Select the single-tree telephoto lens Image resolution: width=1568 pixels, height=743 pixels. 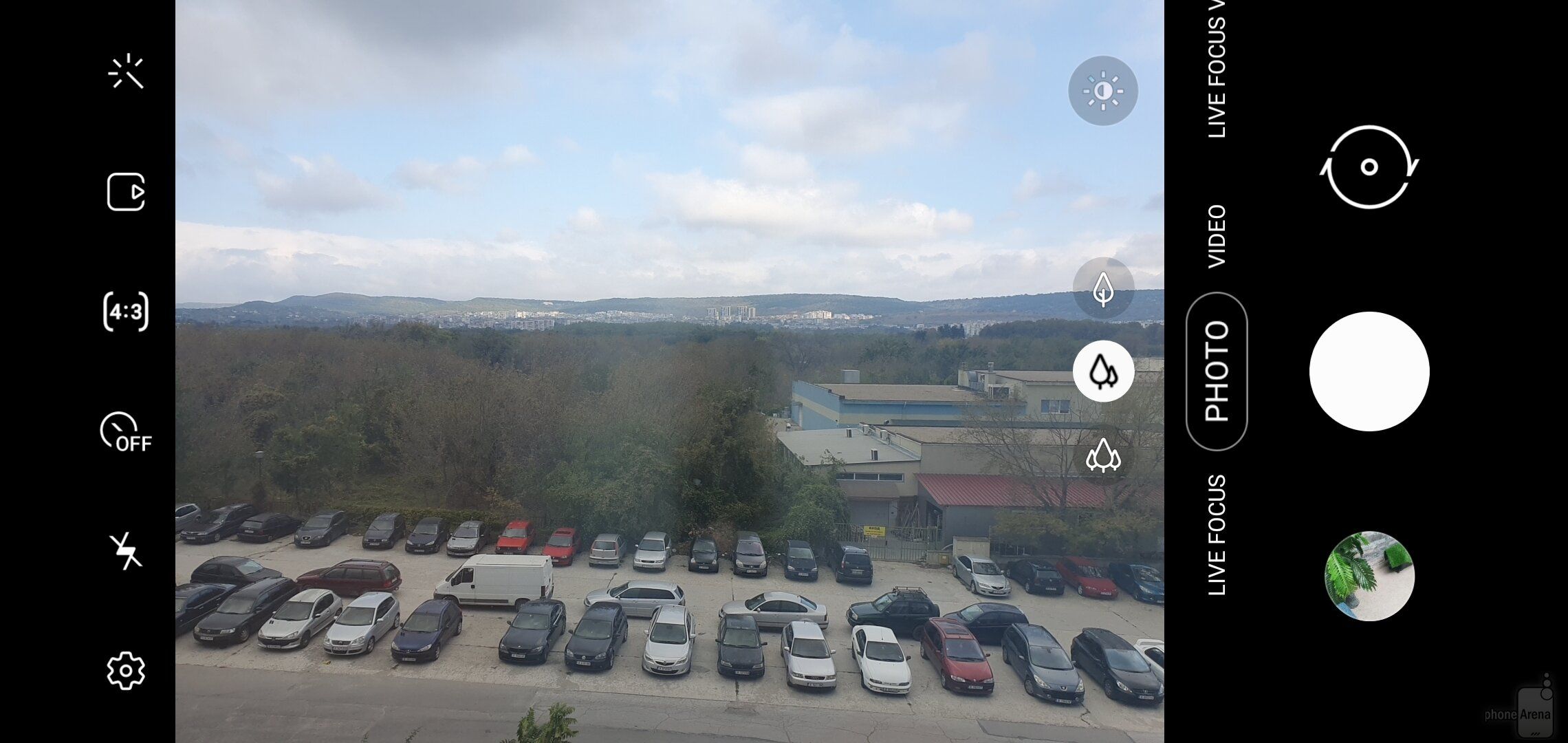point(1103,288)
